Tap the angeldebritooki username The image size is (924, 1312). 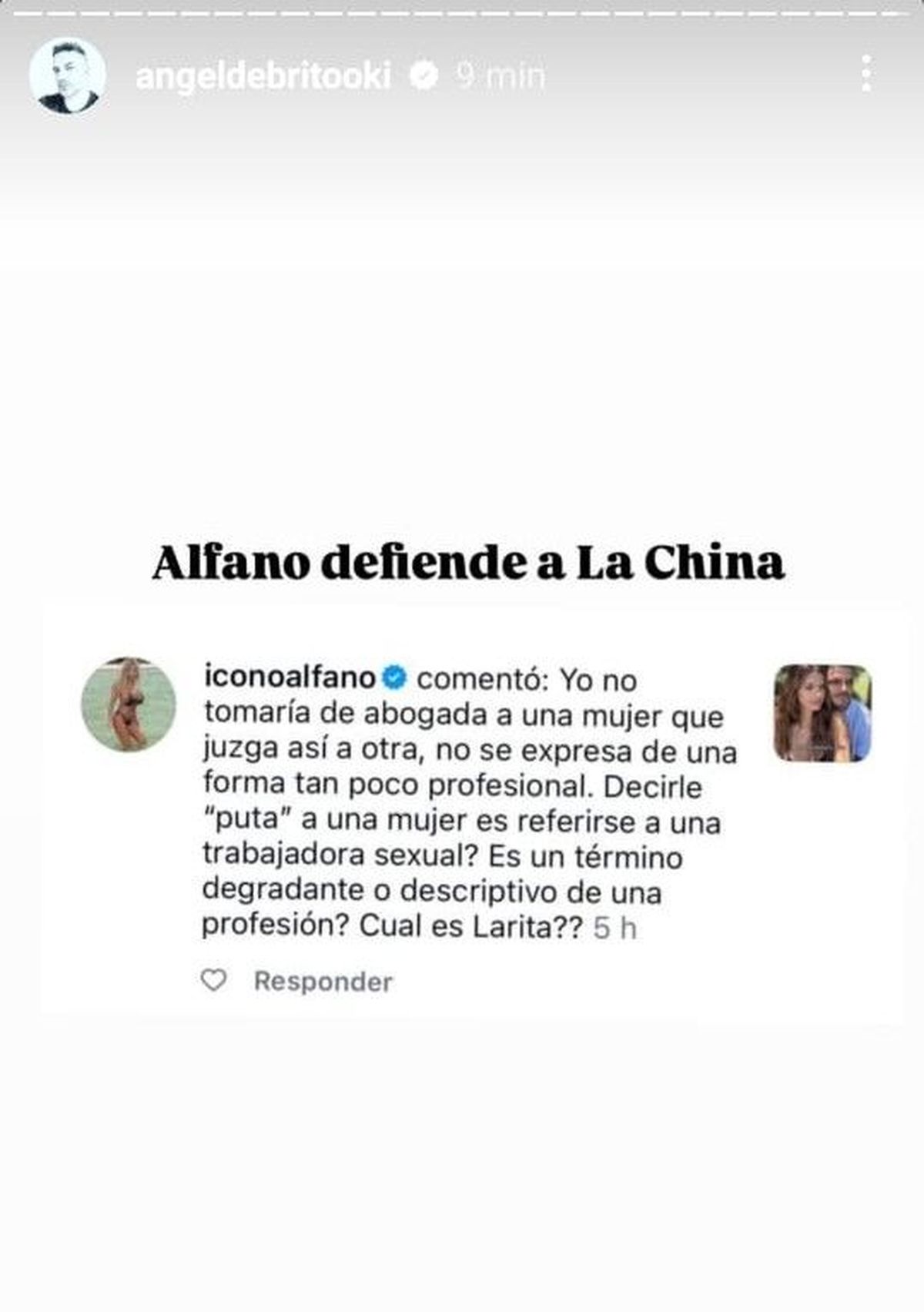(x=263, y=76)
